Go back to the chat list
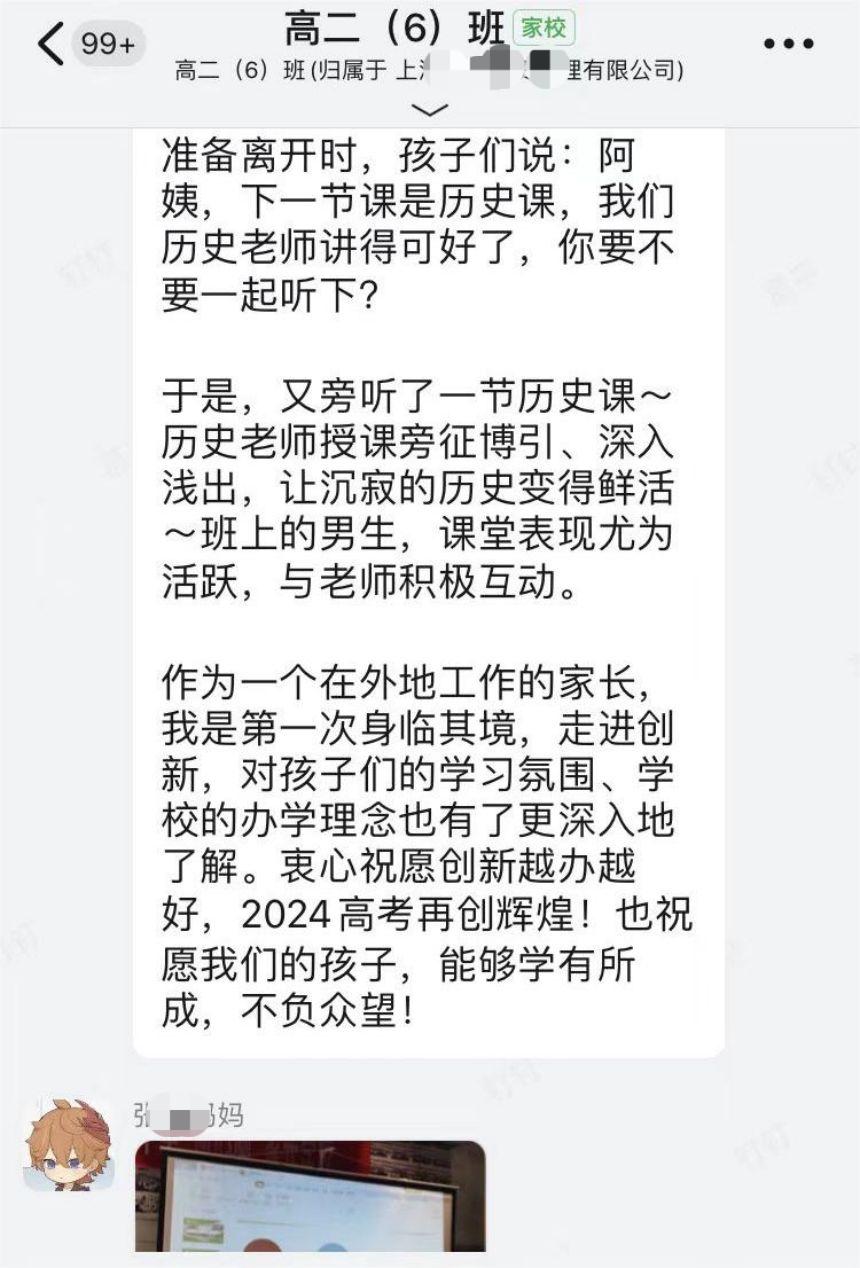 (50, 44)
